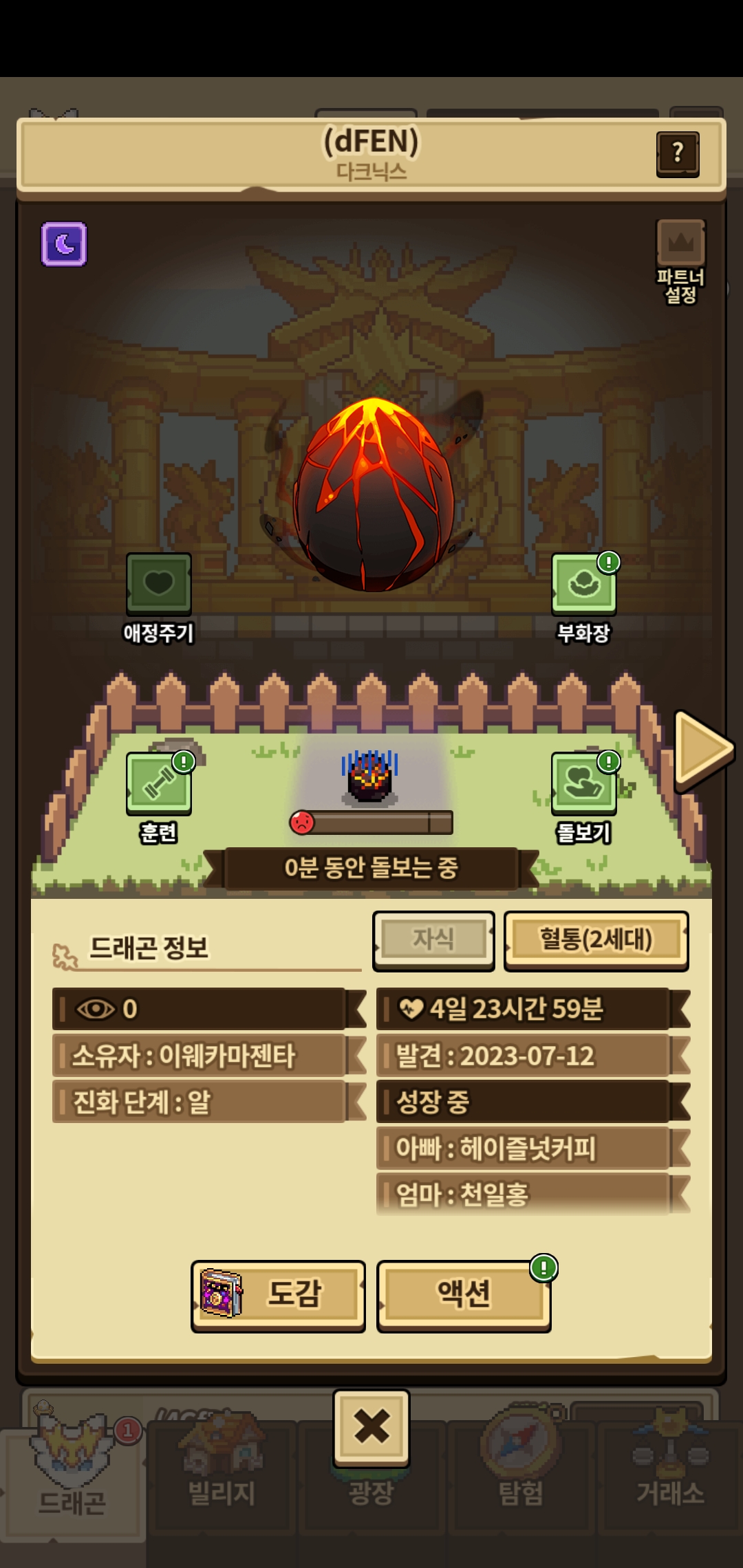Start 훈련 training
This screenshot has height=1568, width=743.
158,784
